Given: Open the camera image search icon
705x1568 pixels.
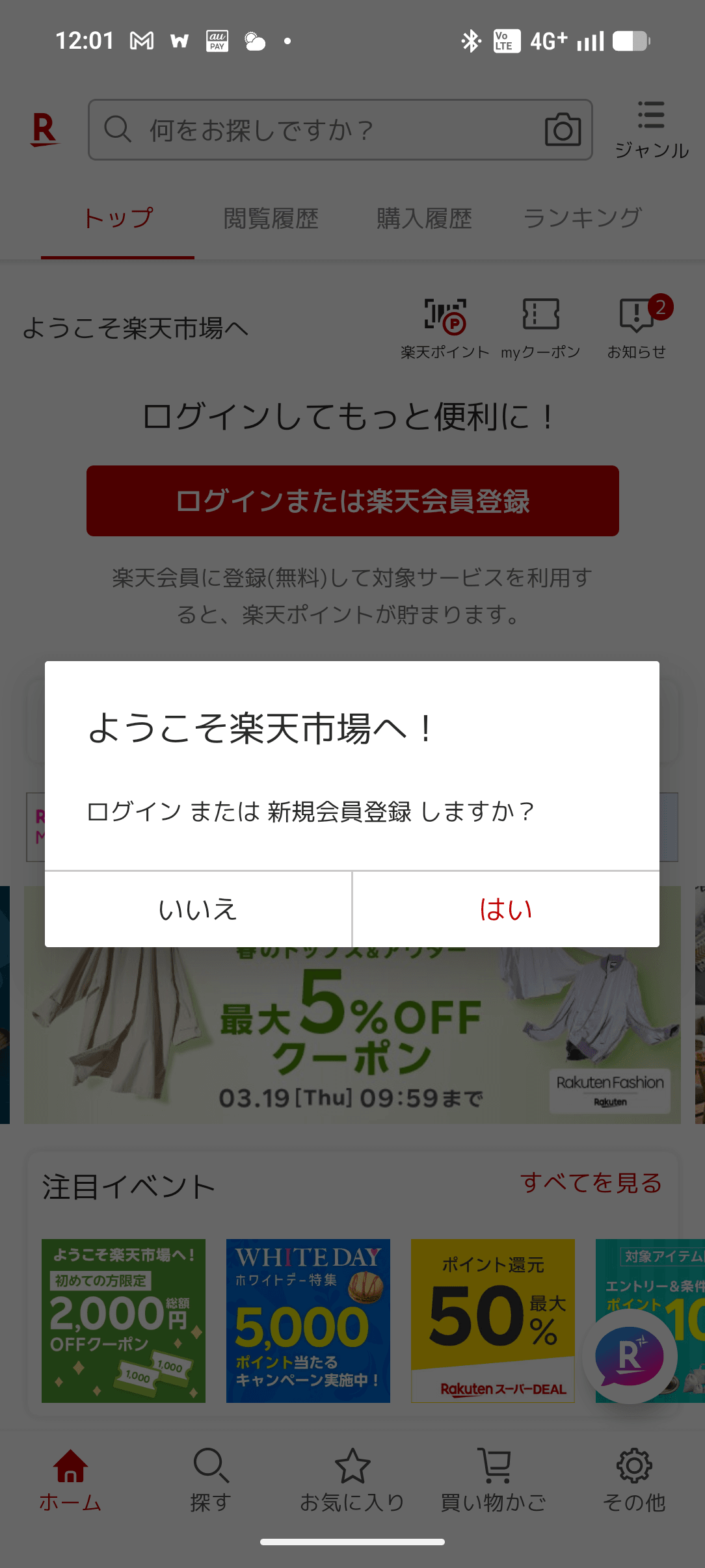Looking at the screenshot, I should click(563, 129).
